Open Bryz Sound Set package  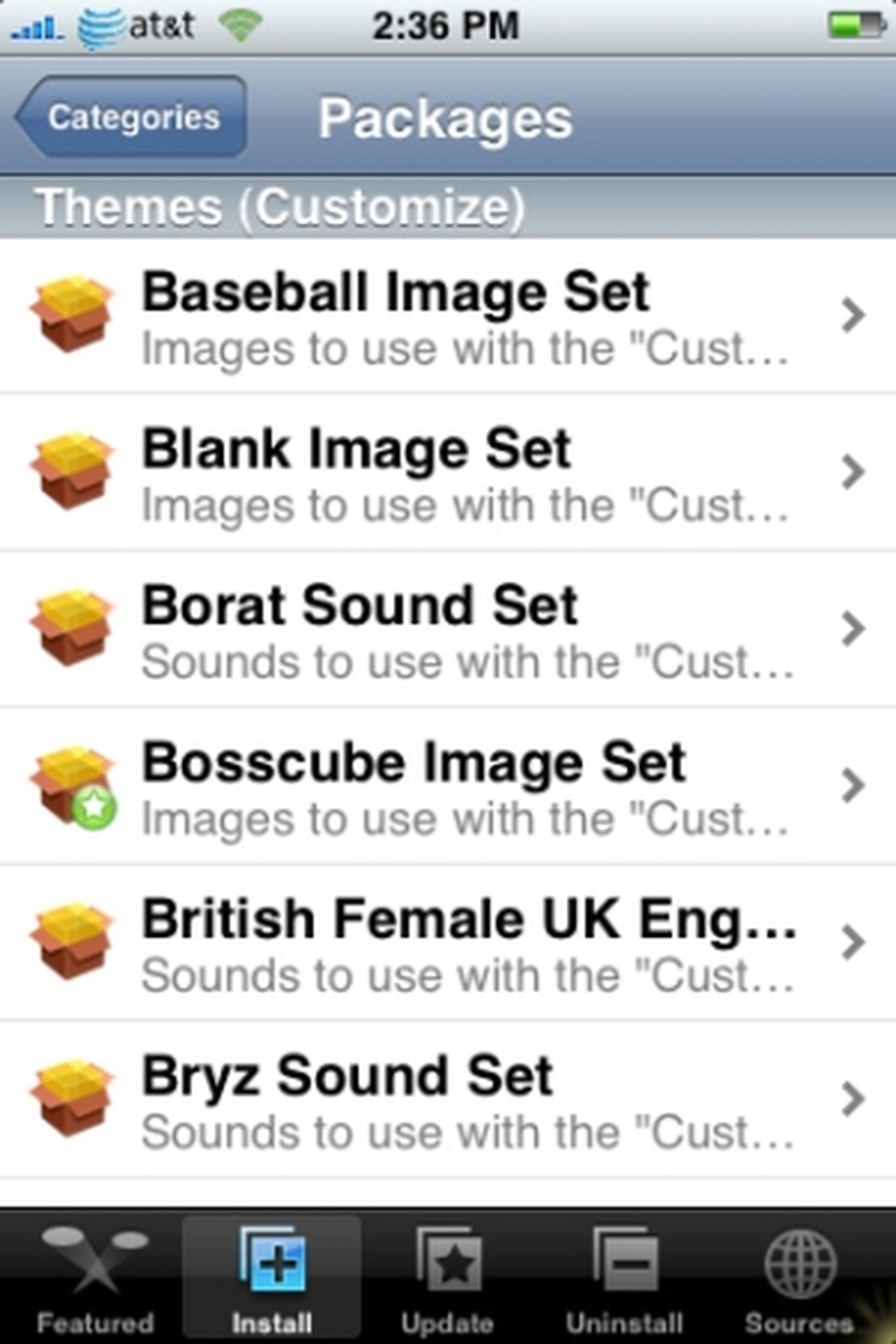tap(446, 1099)
